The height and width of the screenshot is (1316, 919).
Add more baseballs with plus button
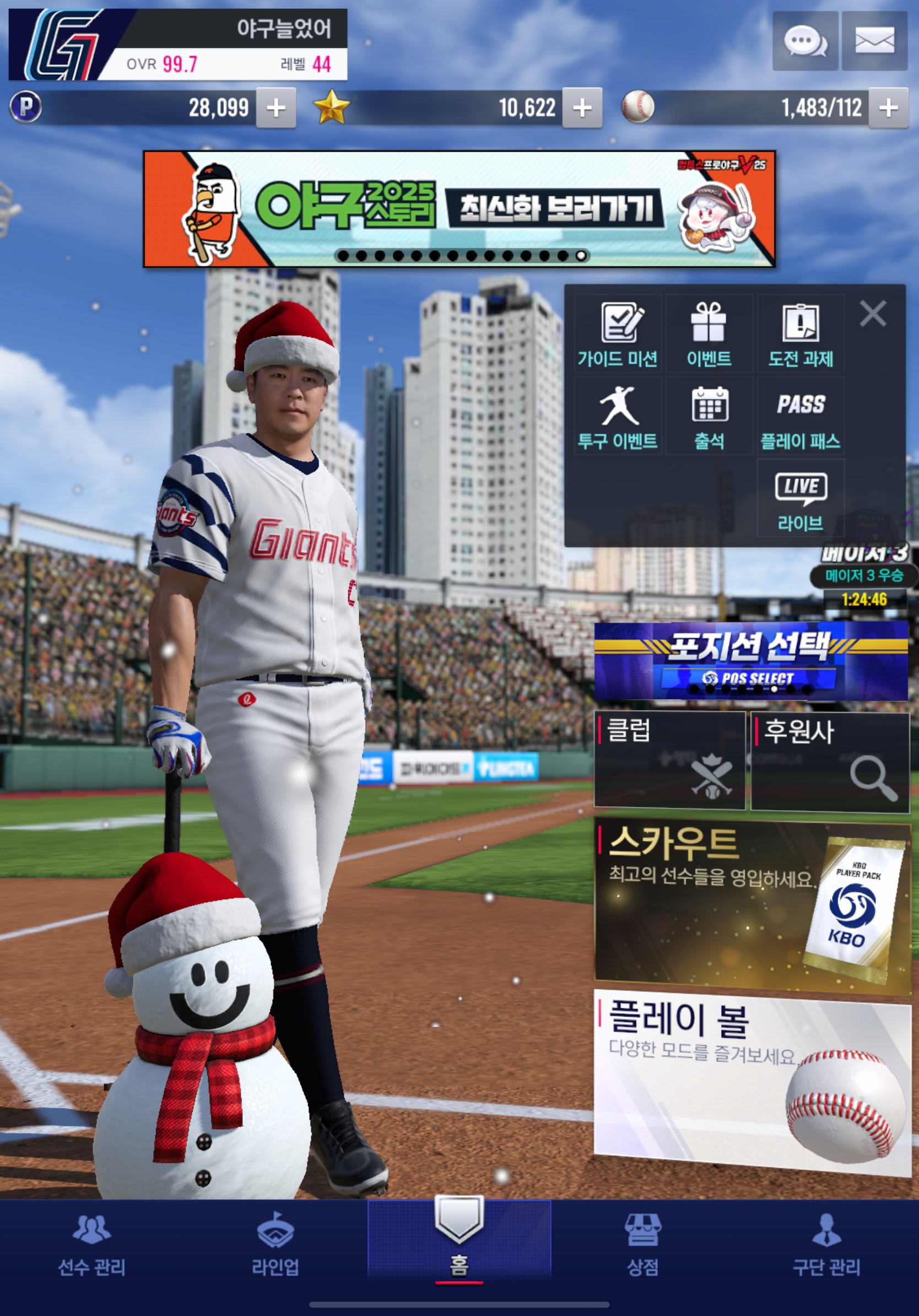tap(888, 108)
